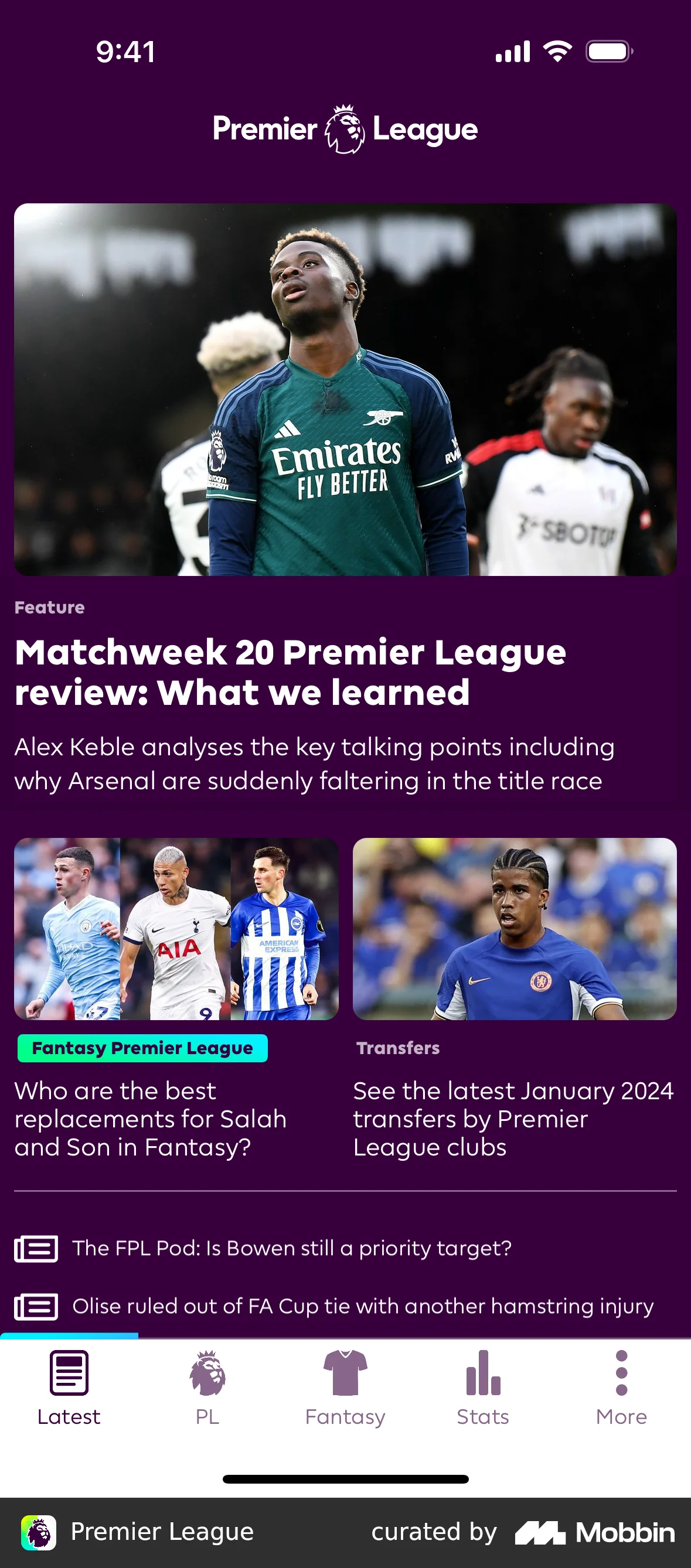Read the Olise hamstring injury story
This screenshot has height=1568, width=691.
coord(362,1306)
